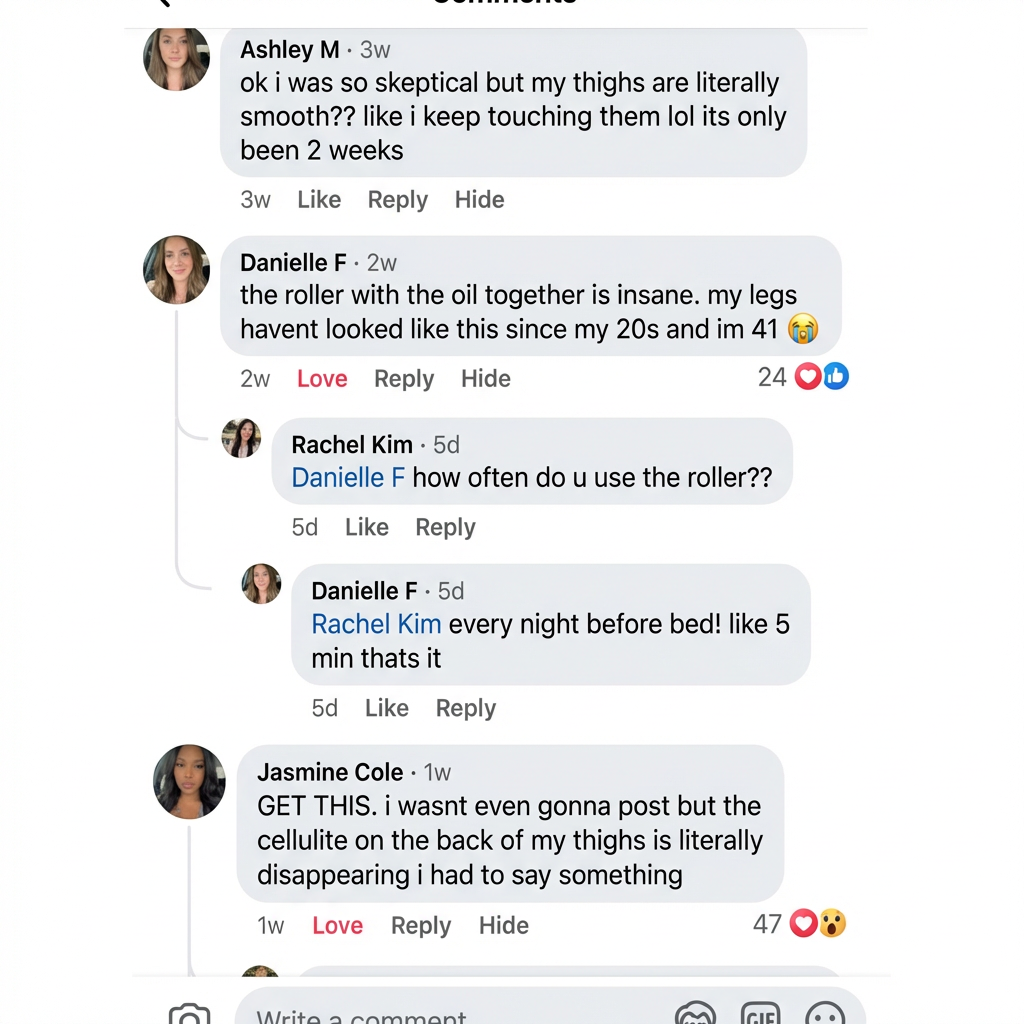Reply to Danielle F's 5d reply
The height and width of the screenshot is (1024, 1024).
[x=465, y=709]
